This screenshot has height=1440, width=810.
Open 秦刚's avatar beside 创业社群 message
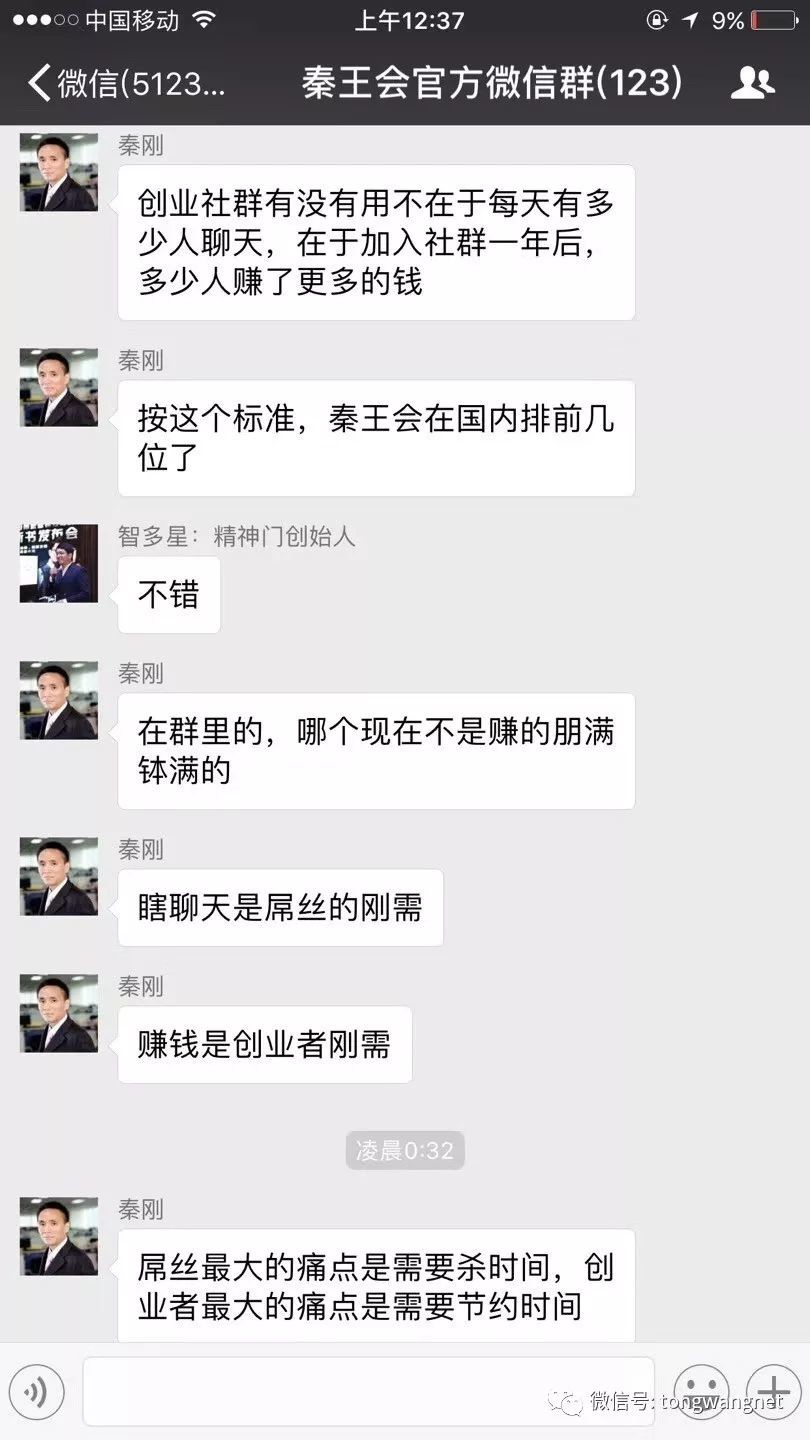(x=59, y=172)
